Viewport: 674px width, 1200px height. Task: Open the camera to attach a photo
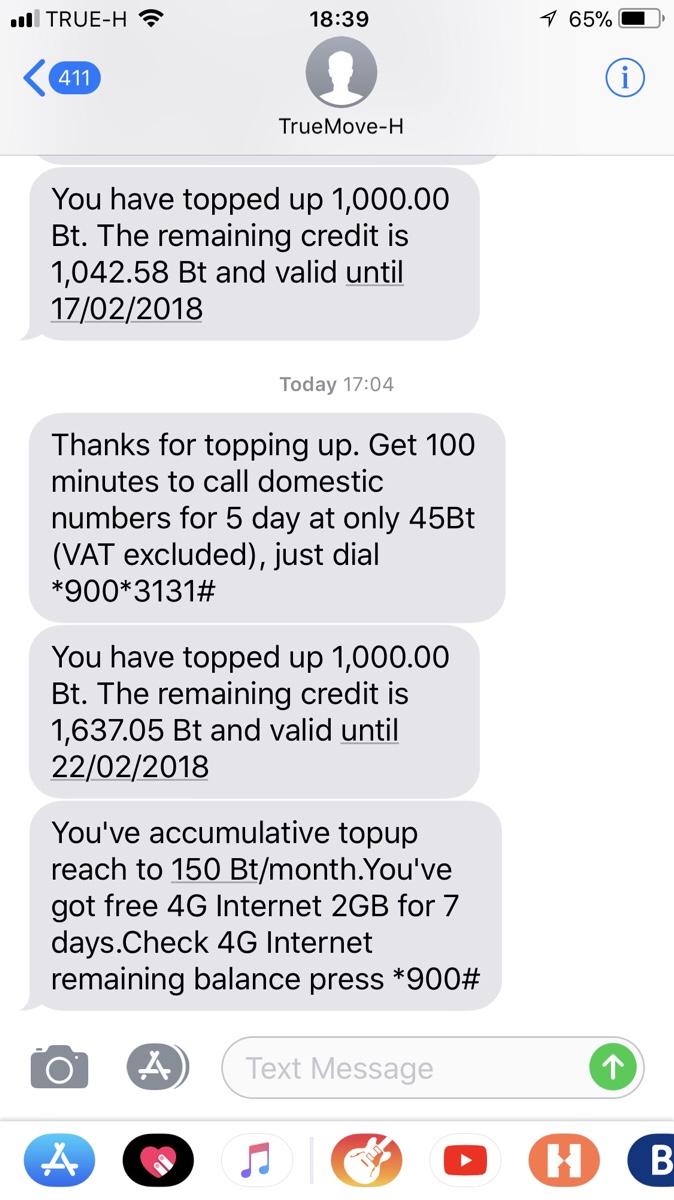[x=59, y=1067]
